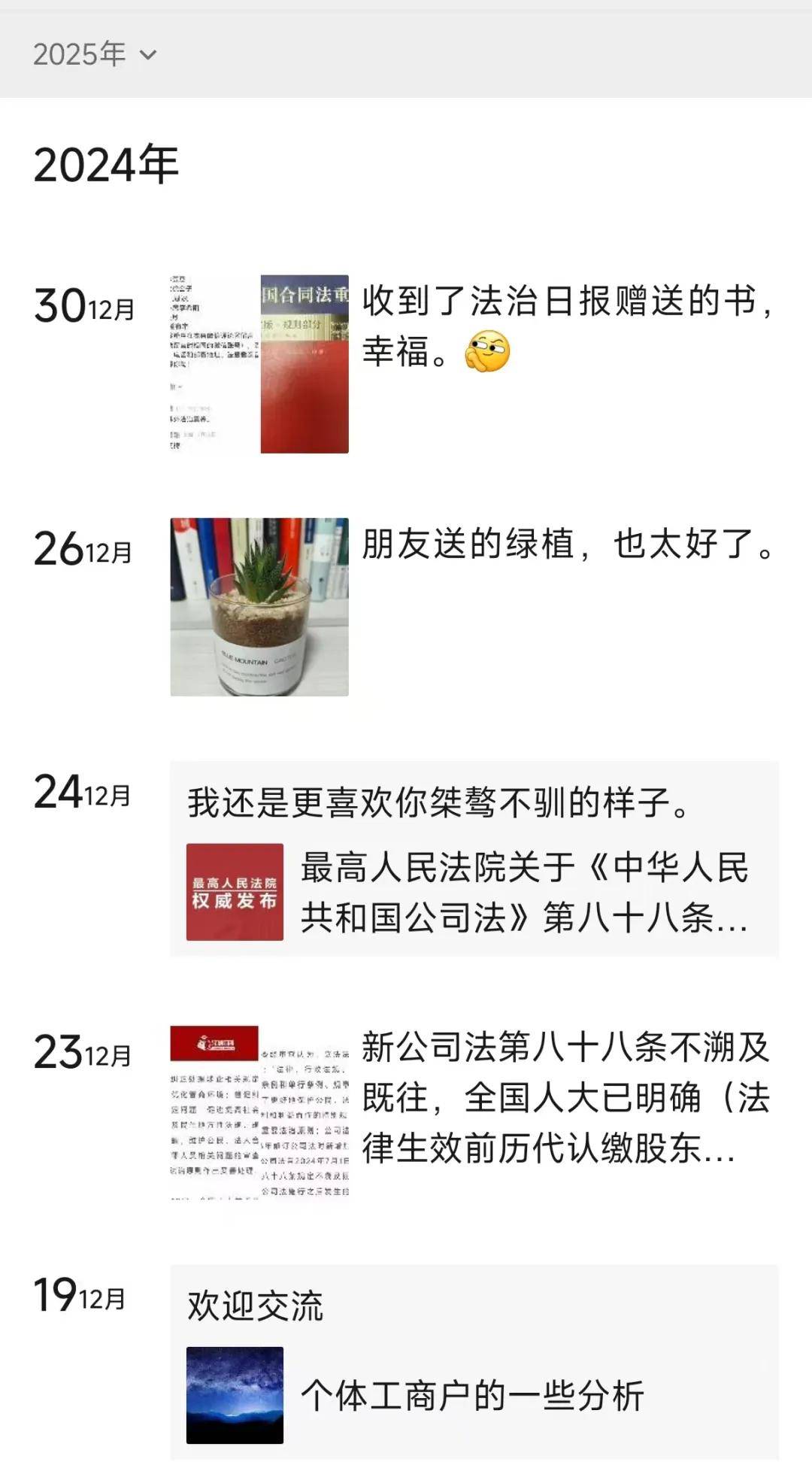Open the shared article 个体工商户的一些分析
The width and height of the screenshot is (812, 1474).
[x=472, y=1396]
